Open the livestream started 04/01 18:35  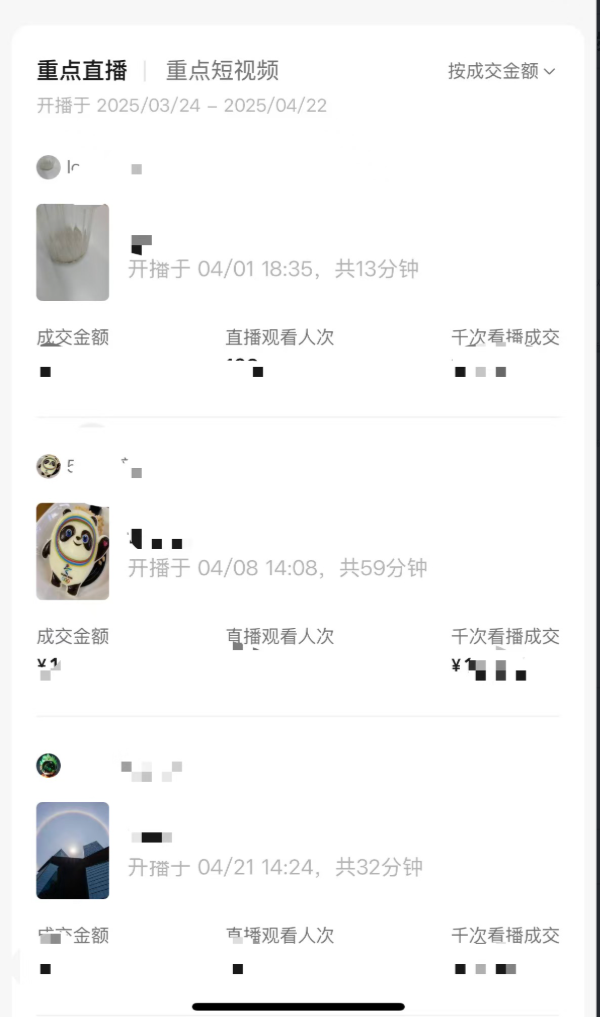[x=272, y=268]
